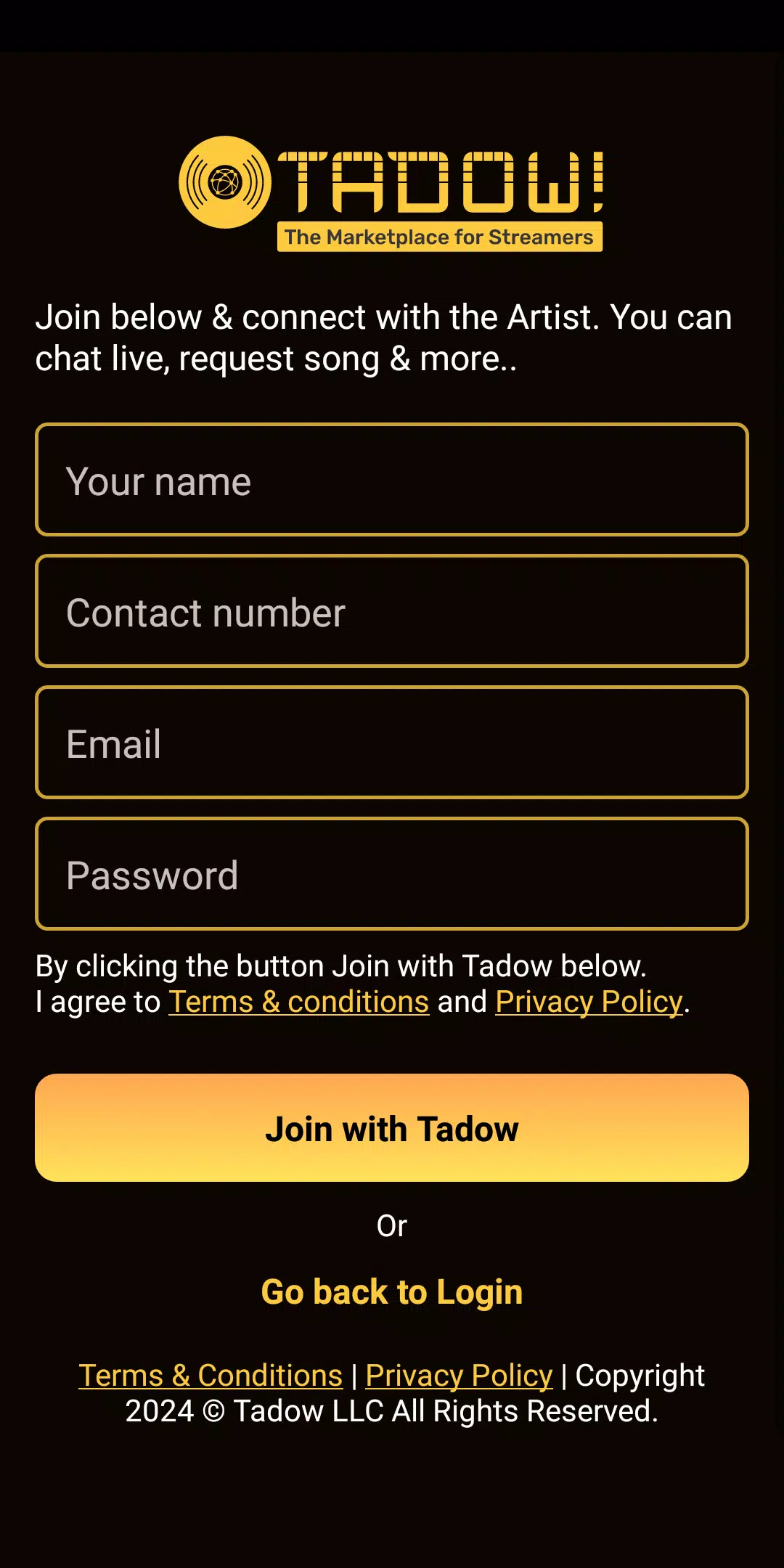Open the footer Privacy Policy link
The width and height of the screenshot is (784, 1568).
(x=458, y=1375)
